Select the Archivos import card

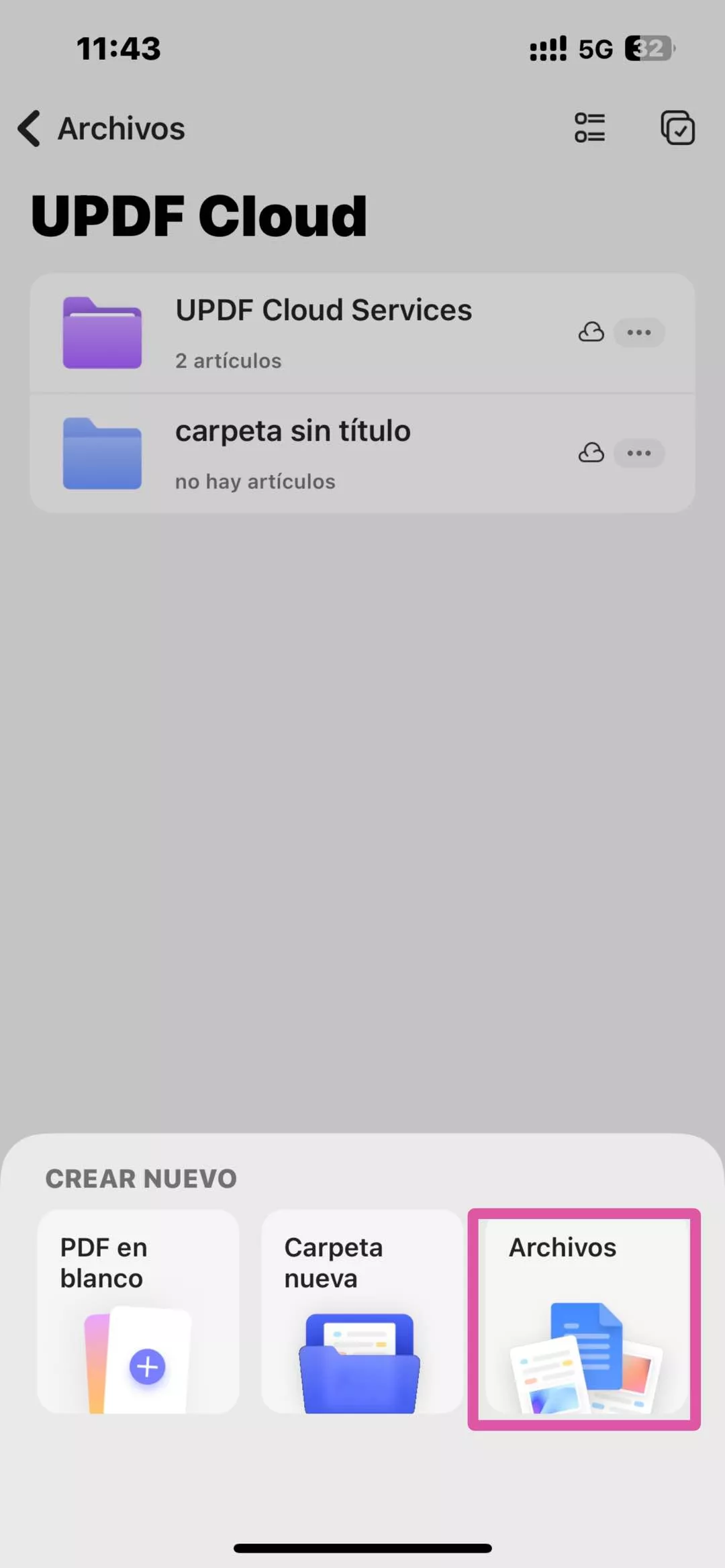(584, 1317)
